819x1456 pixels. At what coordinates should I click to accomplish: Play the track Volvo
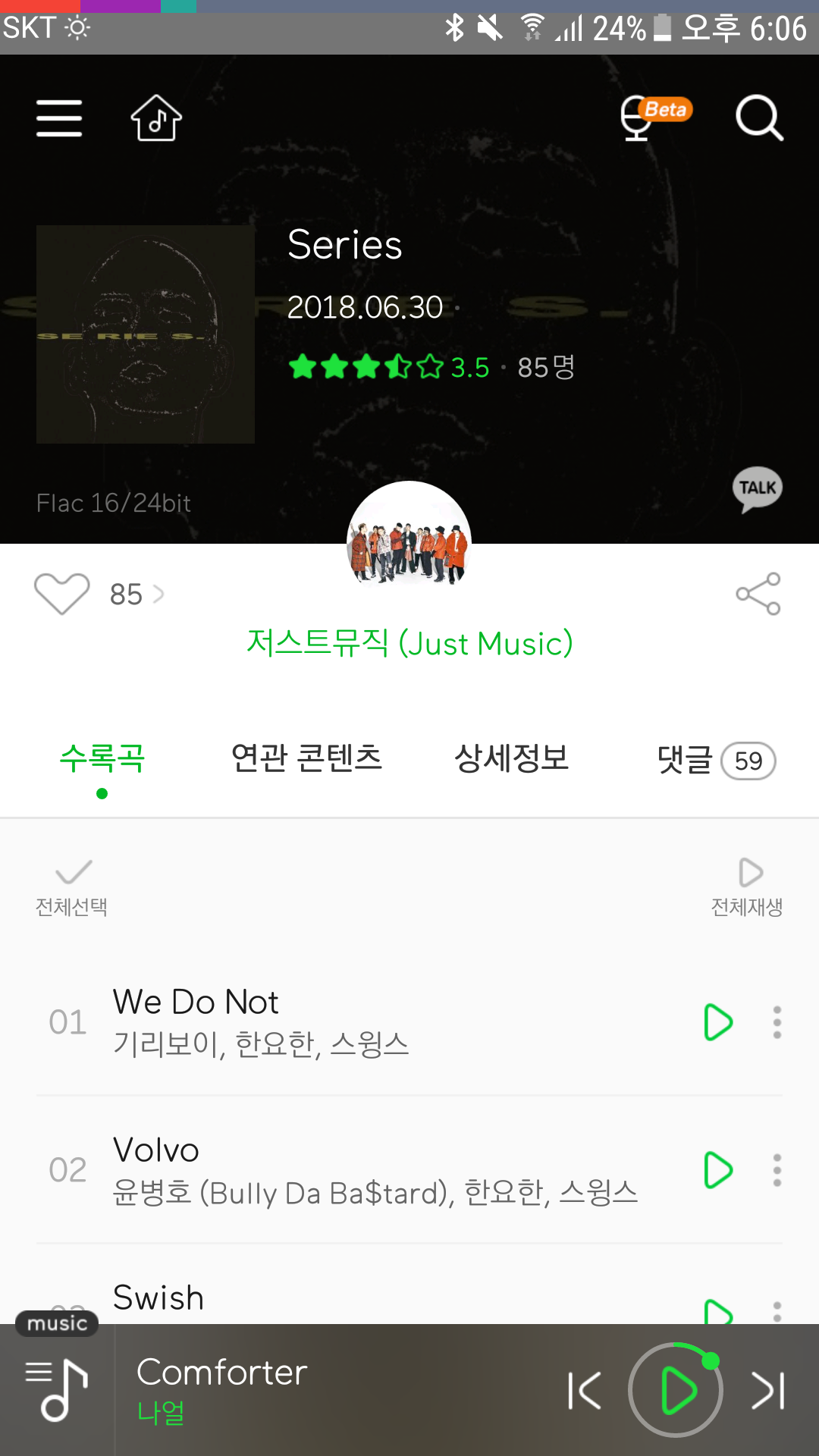click(717, 1170)
